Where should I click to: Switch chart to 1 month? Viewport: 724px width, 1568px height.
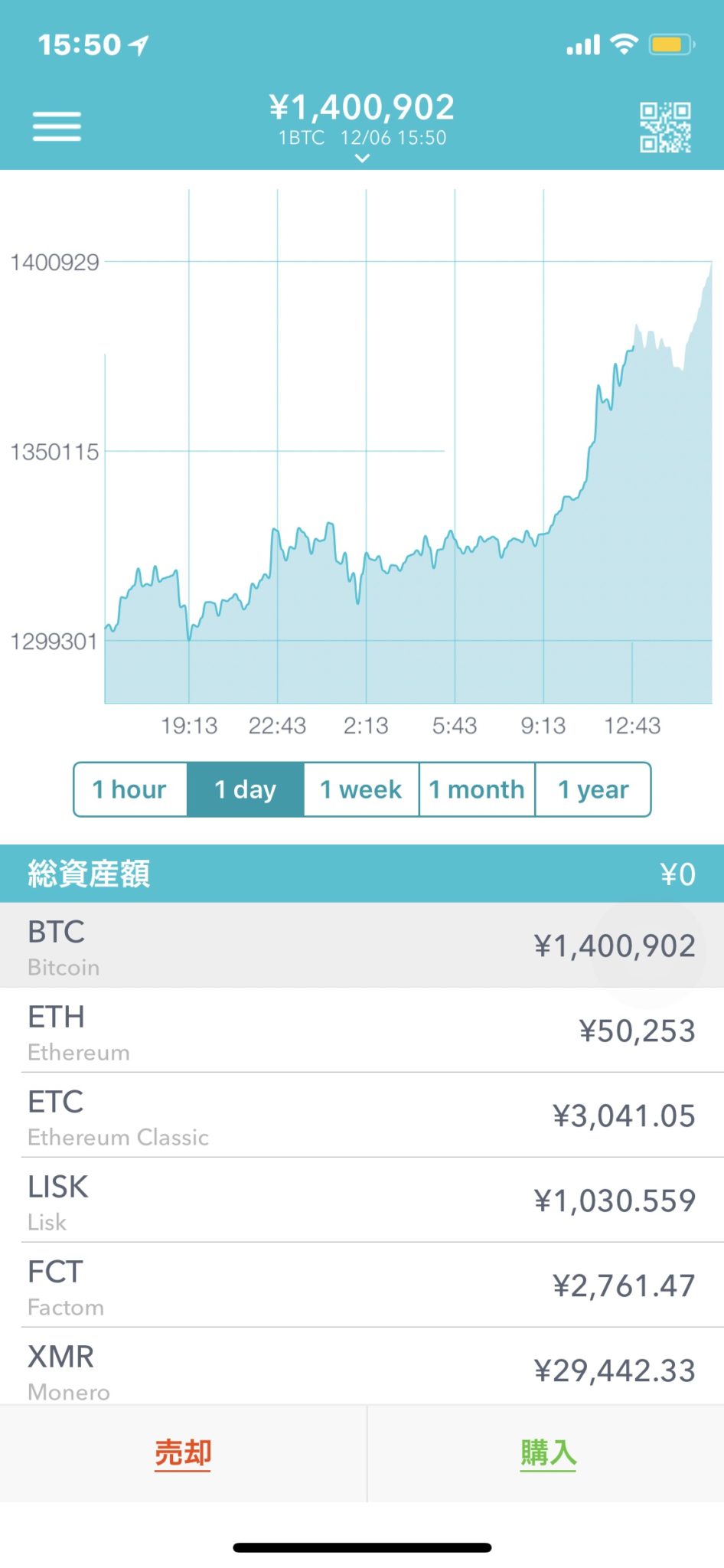coord(477,789)
